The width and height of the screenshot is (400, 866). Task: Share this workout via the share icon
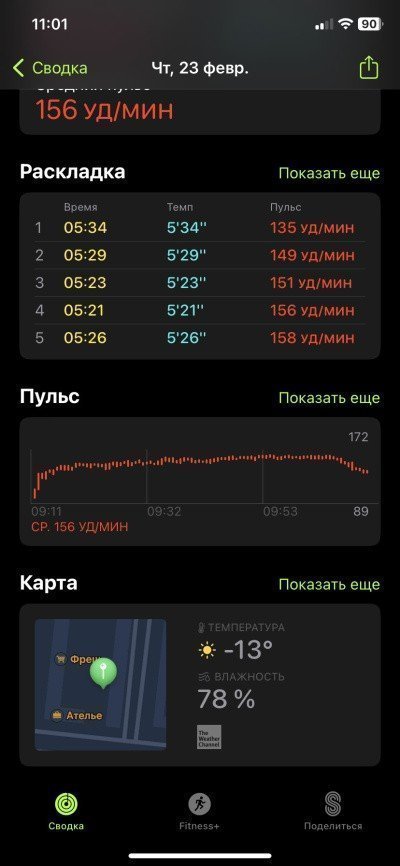coord(369,68)
